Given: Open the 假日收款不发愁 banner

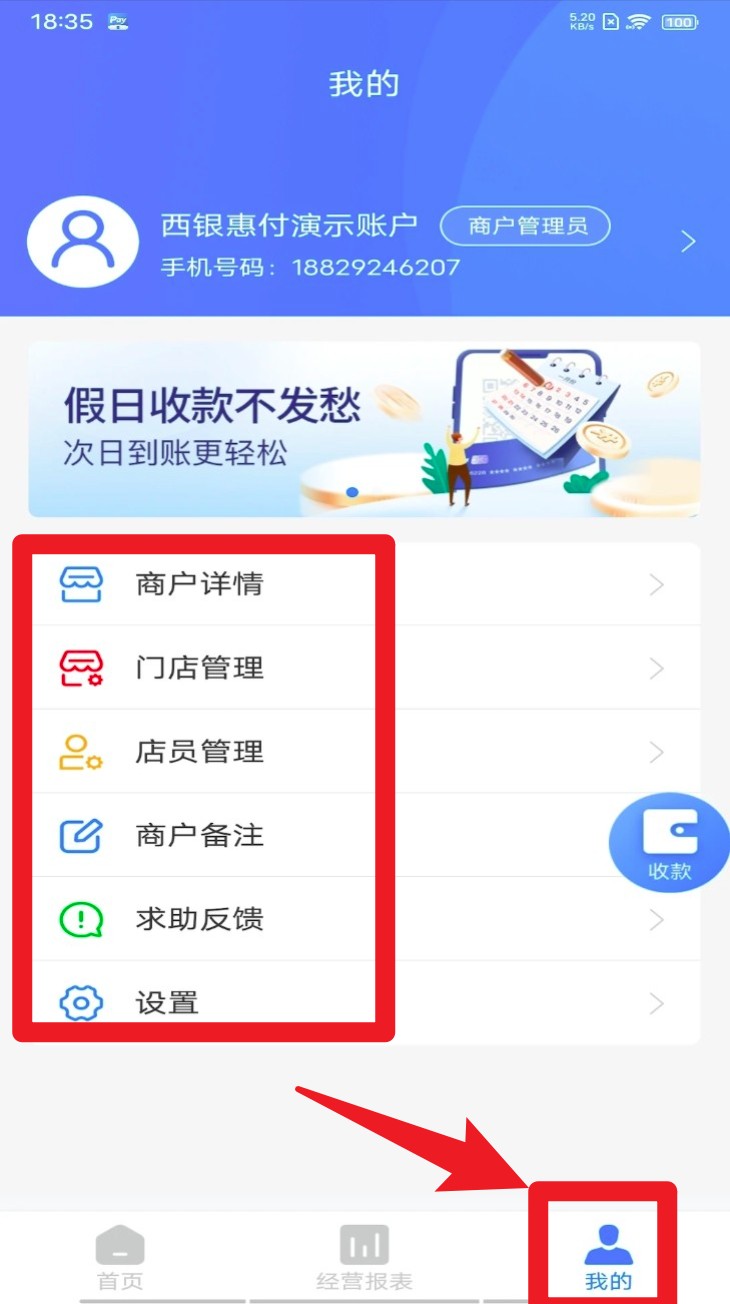Looking at the screenshot, I should (x=364, y=429).
